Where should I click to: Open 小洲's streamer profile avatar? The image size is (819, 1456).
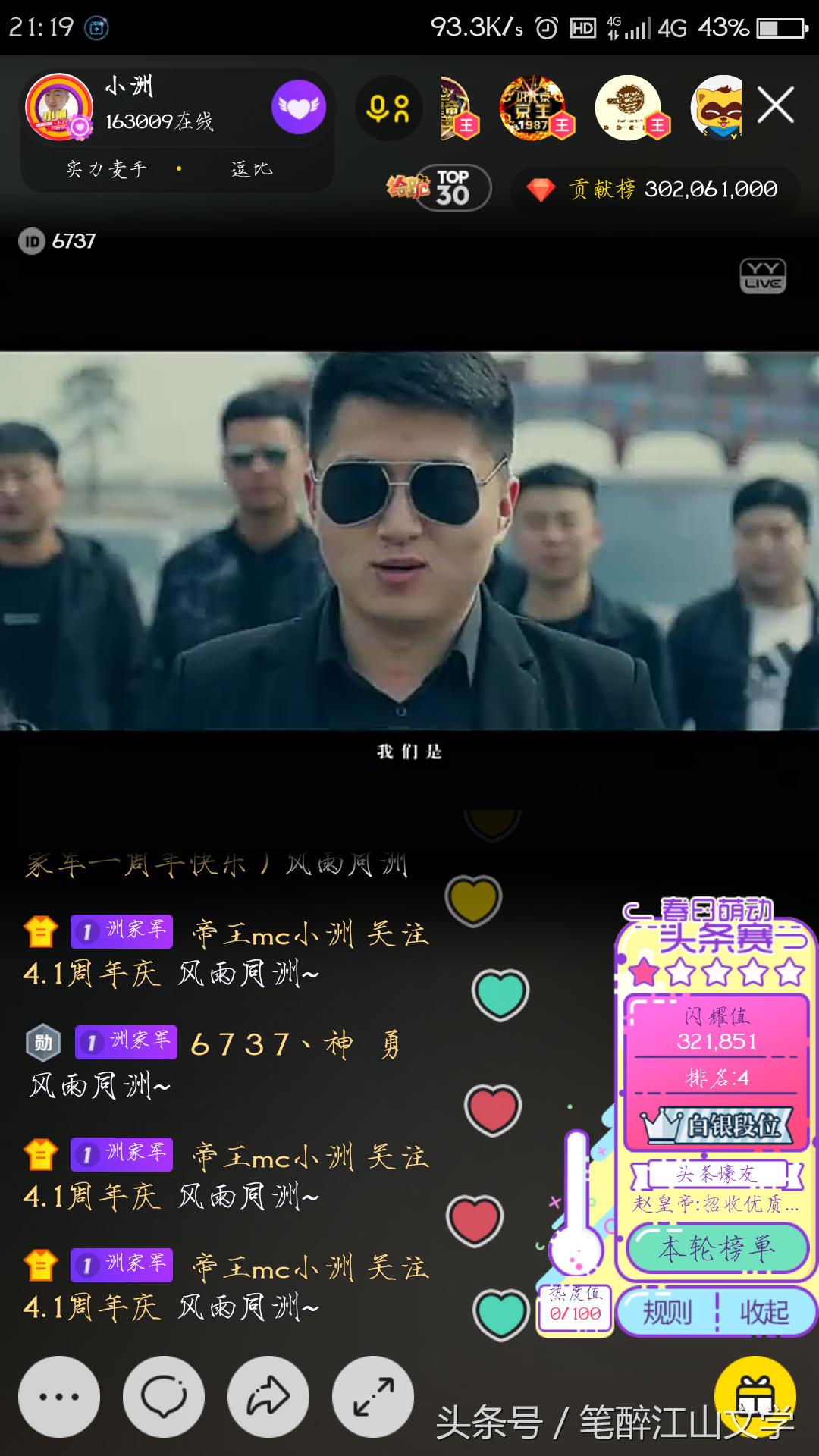[59, 107]
